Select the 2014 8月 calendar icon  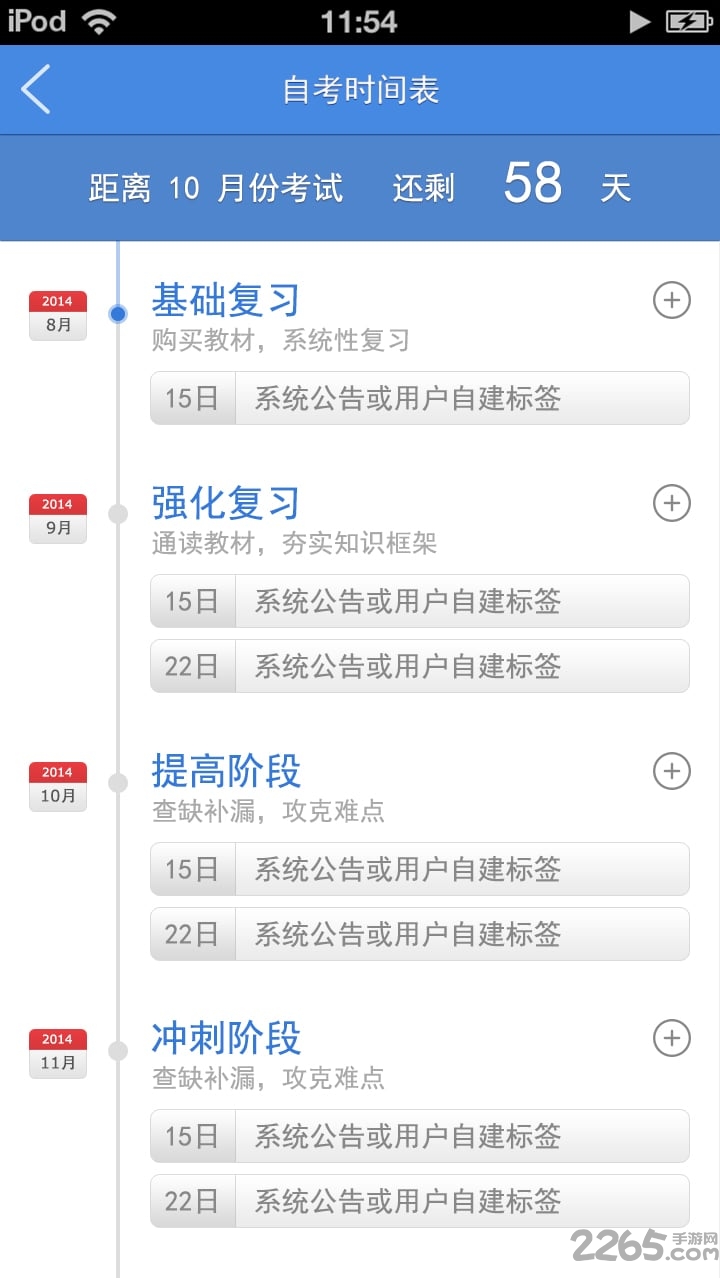57,314
